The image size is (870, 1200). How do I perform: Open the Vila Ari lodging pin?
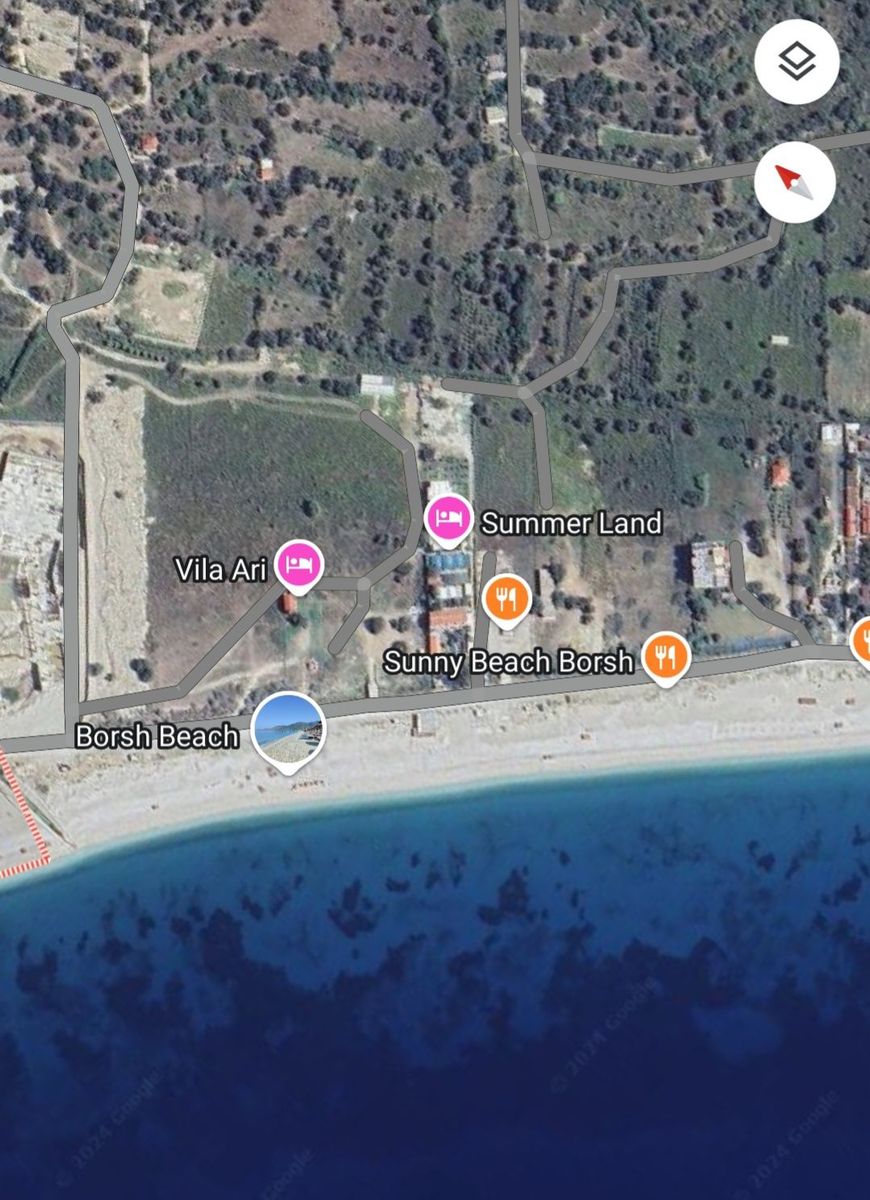(299, 565)
